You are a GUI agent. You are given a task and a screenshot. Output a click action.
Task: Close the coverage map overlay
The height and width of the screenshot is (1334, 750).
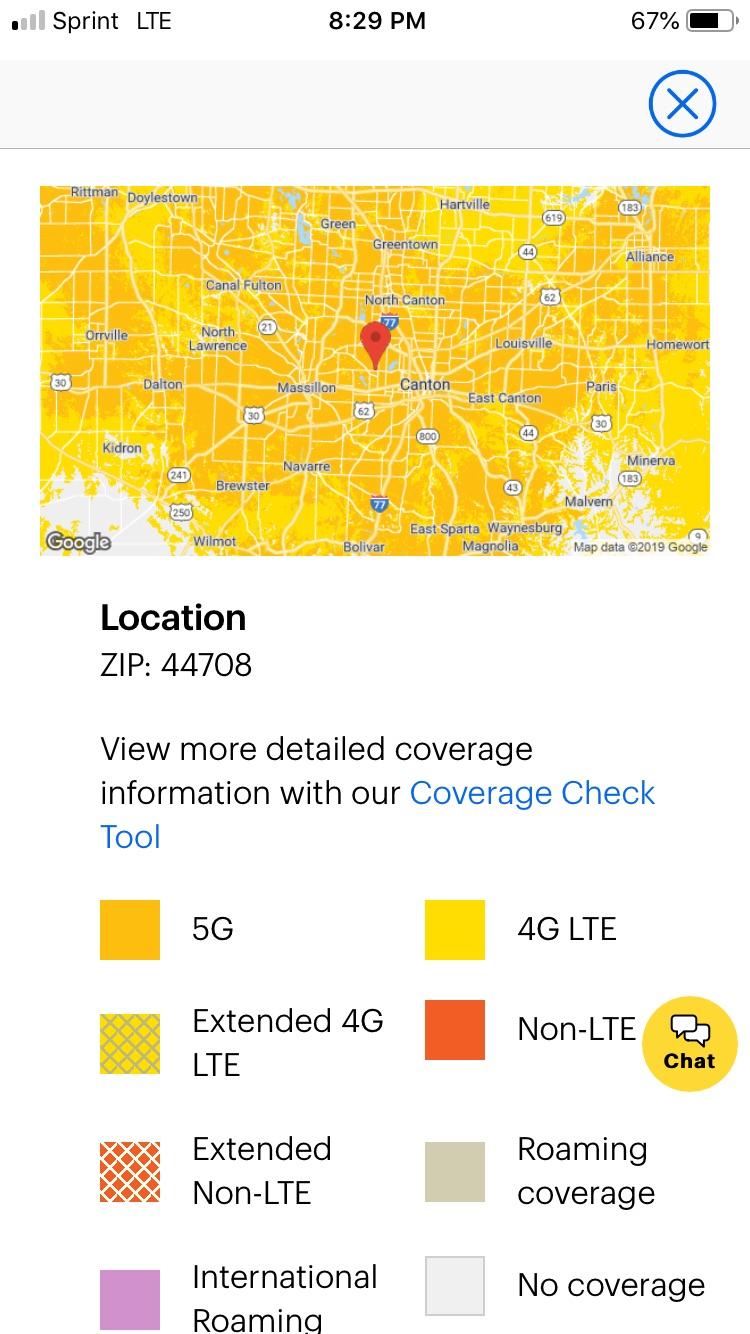click(x=682, y=104)
